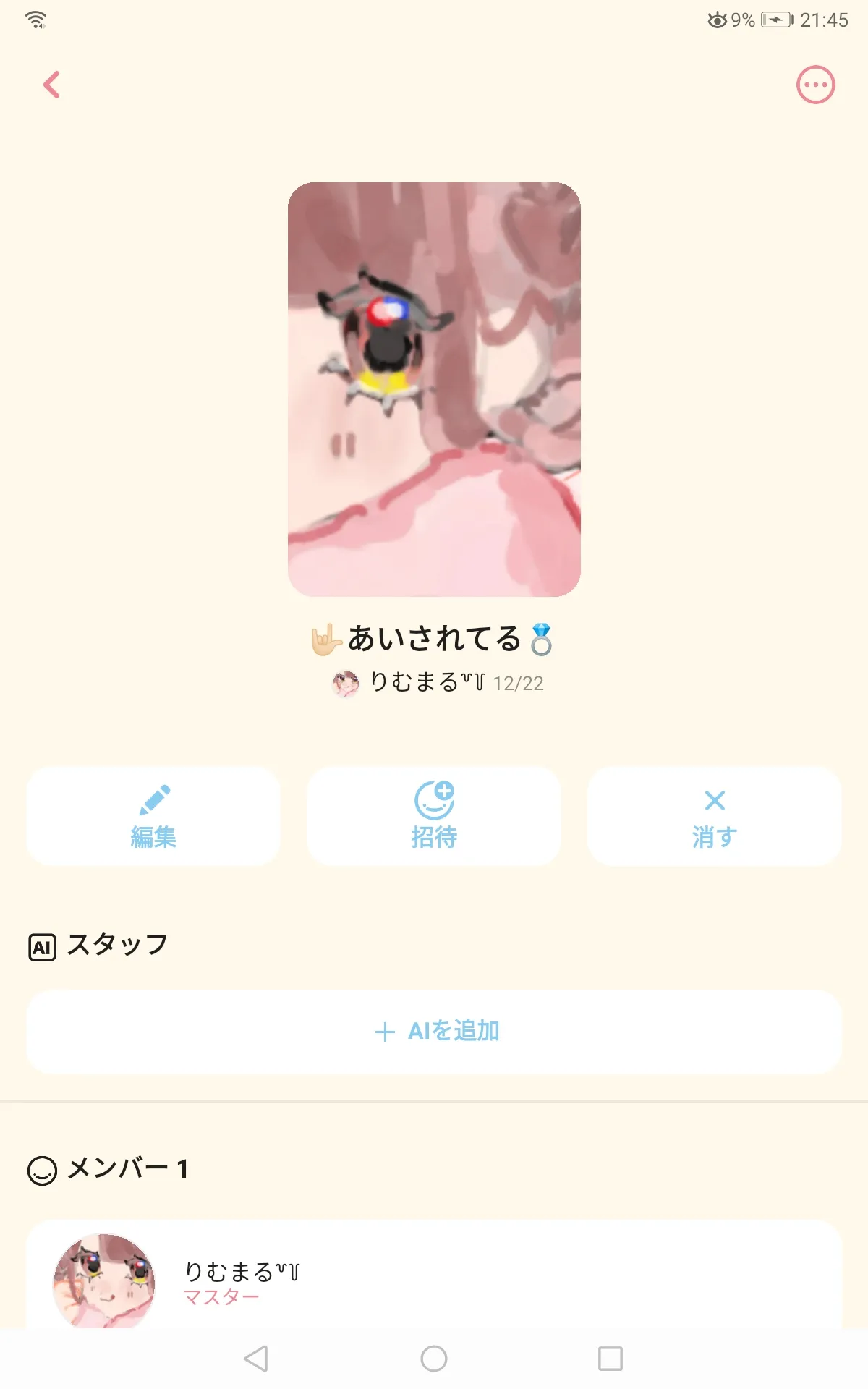
Task: Tap the system home button
Action: tap(434, 1359)
